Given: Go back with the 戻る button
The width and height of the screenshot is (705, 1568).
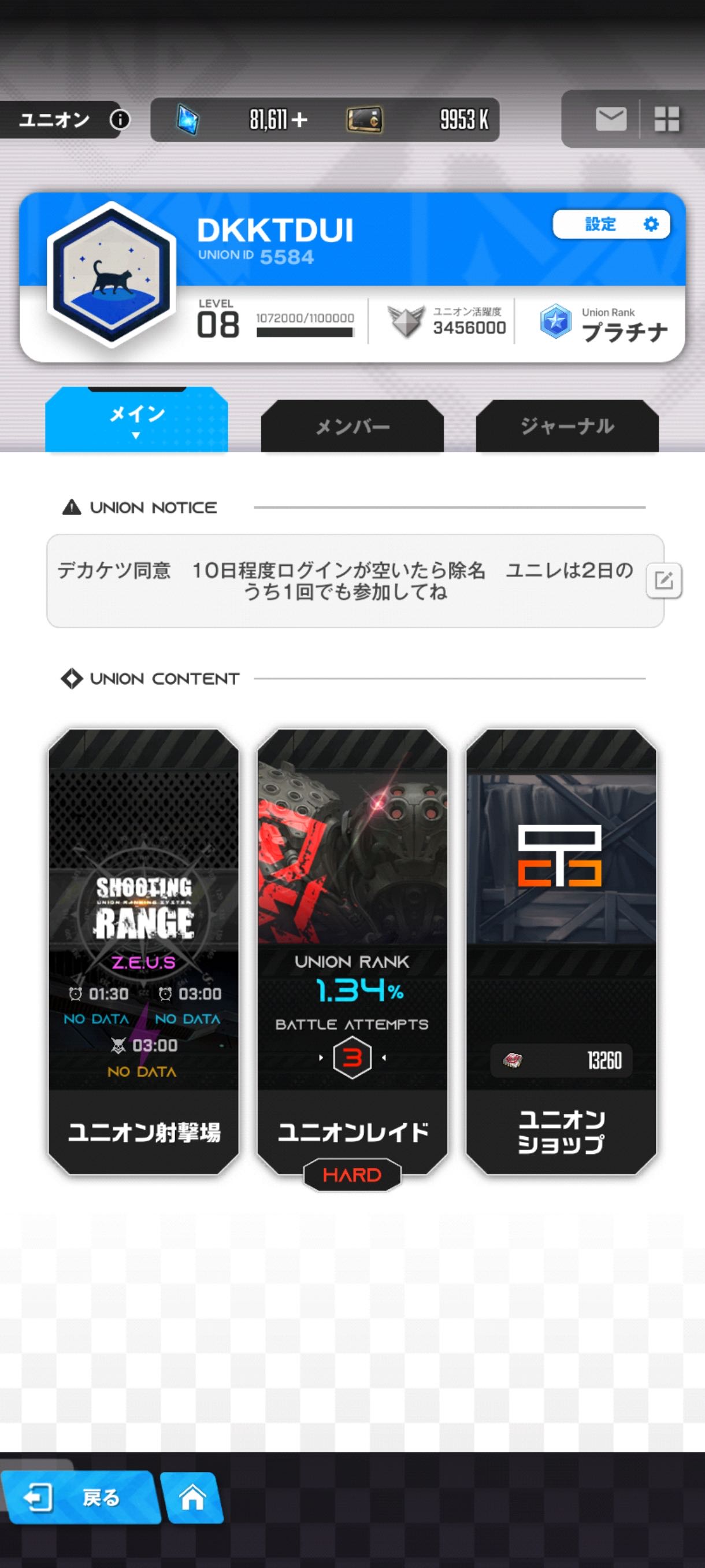Looking at the screenshot, I should pos(79,1497).
